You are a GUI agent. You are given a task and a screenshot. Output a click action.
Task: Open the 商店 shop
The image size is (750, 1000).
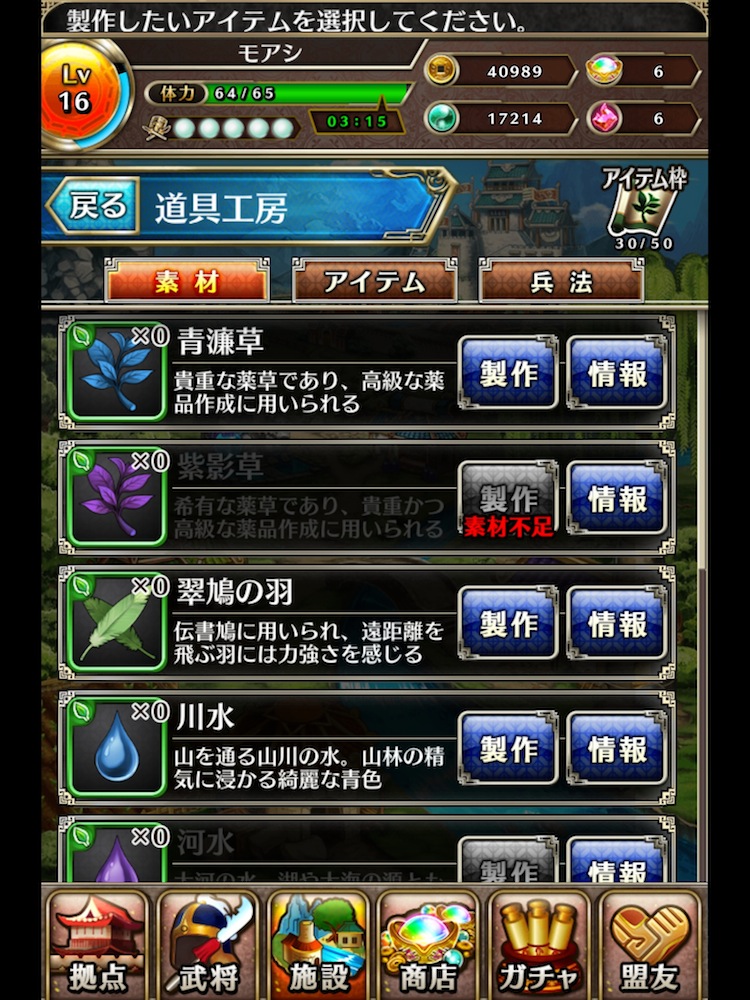click(x=429, y=944)
